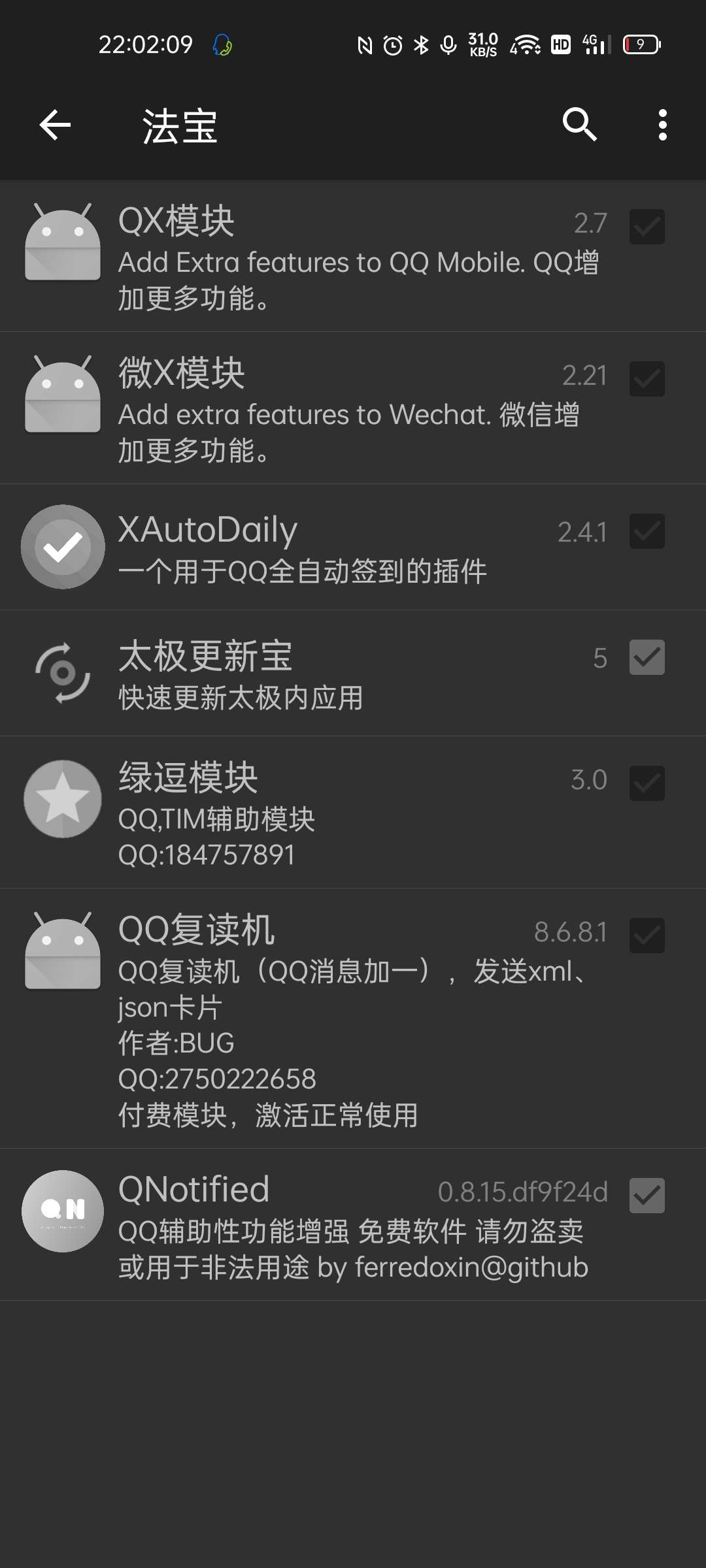Viewport: 706px width, 1568px height.
Task: Toggle the 太极更新宝 checkbox off
Action: [x=646, y=659]
